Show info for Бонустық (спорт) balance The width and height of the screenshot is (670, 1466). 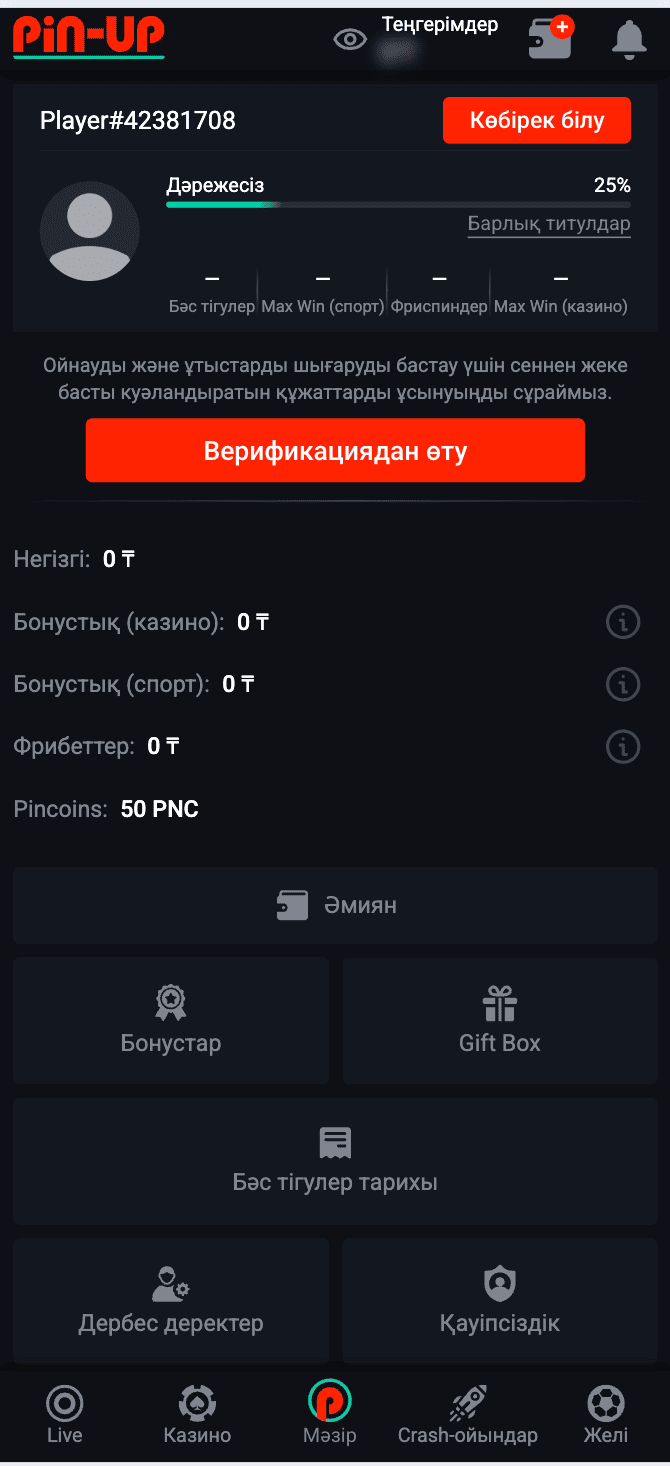(x=623, y=684)
